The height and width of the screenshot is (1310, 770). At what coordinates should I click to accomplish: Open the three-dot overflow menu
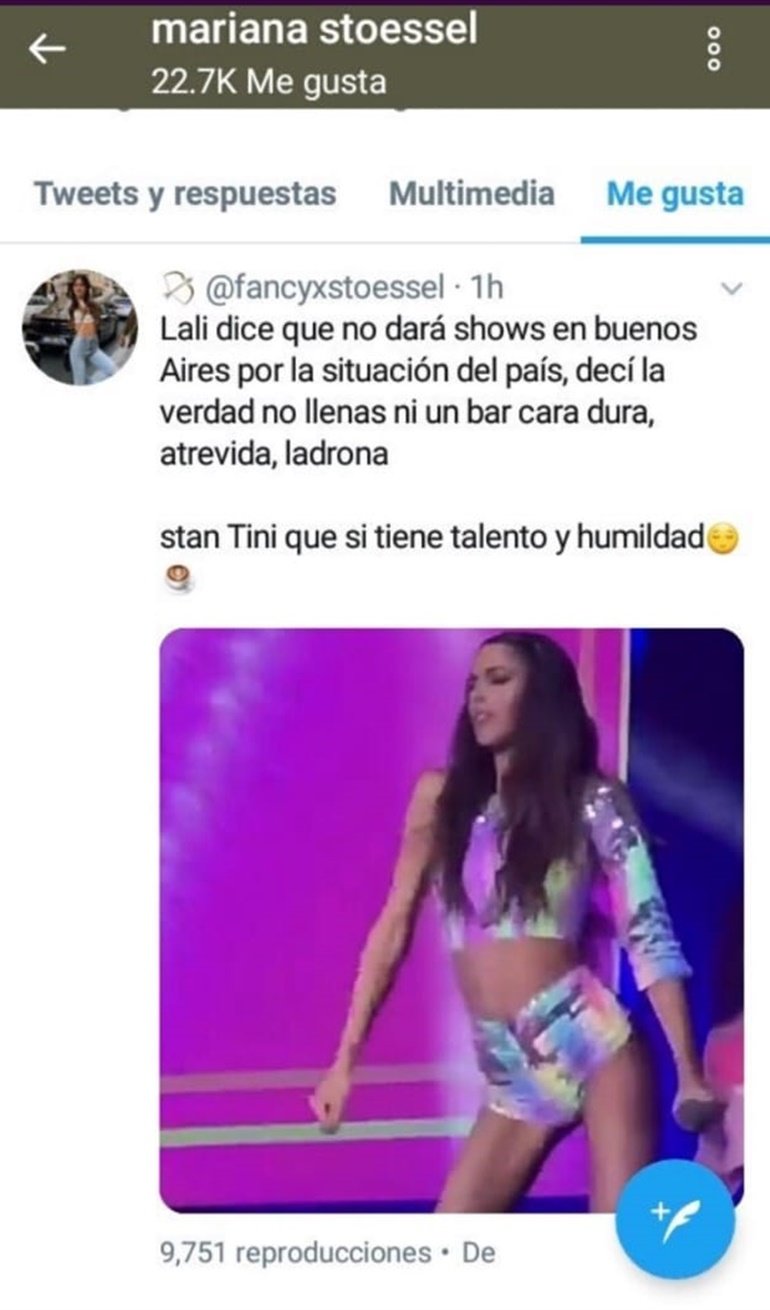[x=713, y=48]
